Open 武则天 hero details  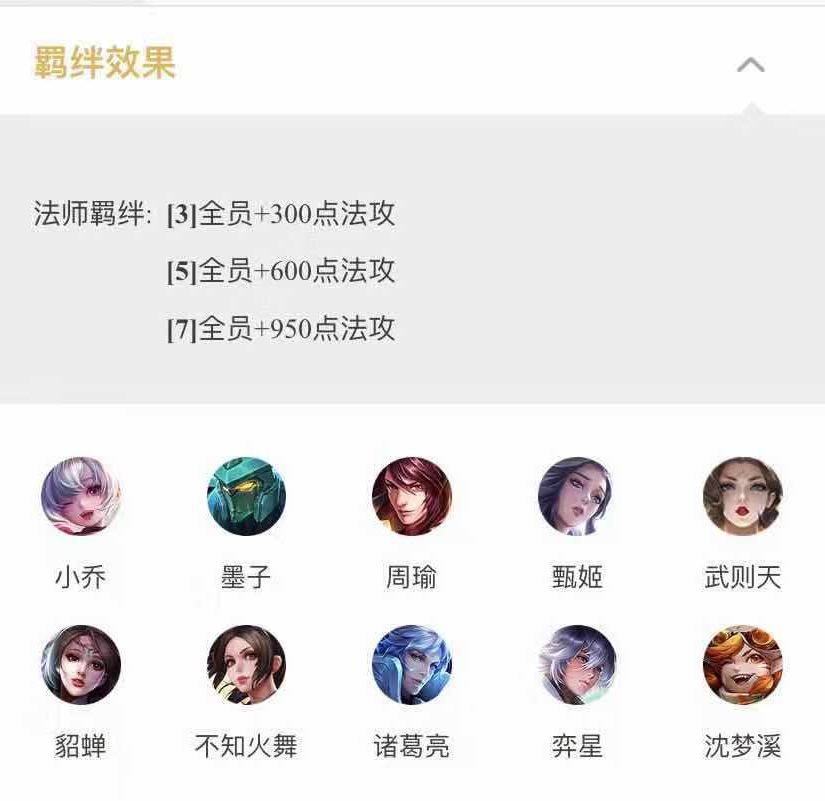(742, 497)
